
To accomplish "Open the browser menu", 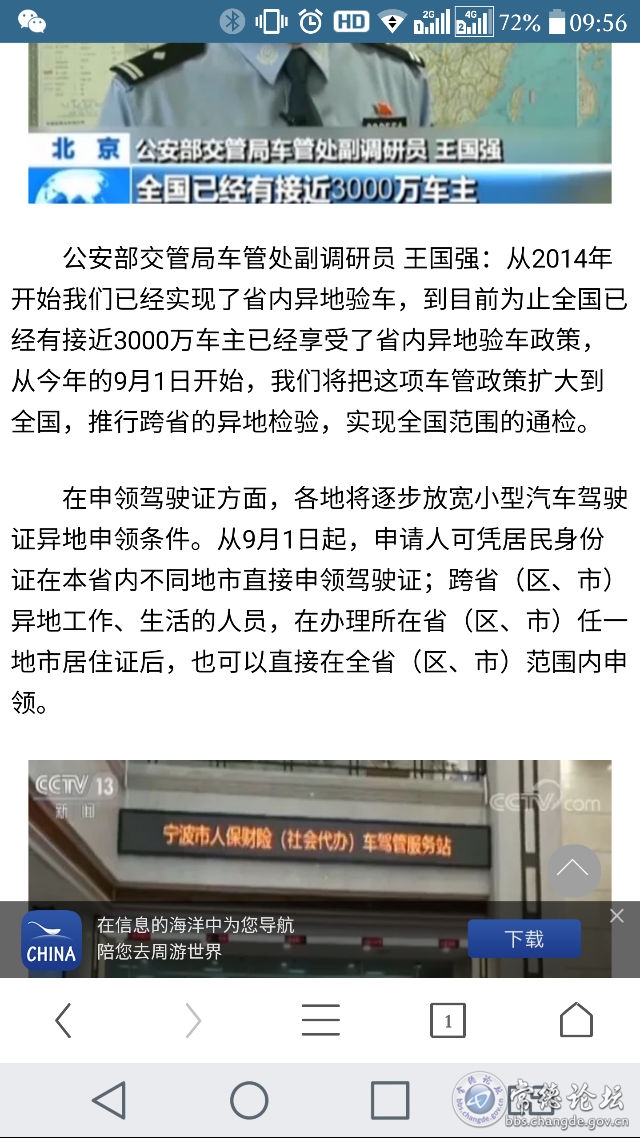I will (320, 1020).
